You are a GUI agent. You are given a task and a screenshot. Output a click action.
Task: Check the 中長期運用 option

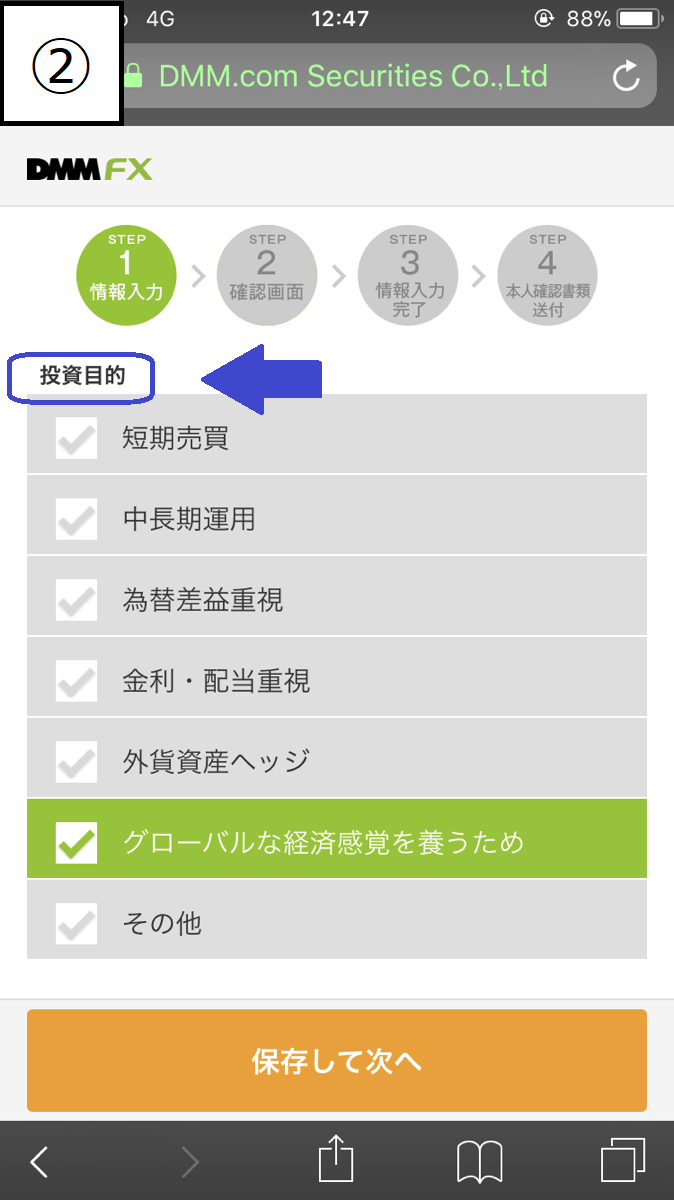point(77,519)
